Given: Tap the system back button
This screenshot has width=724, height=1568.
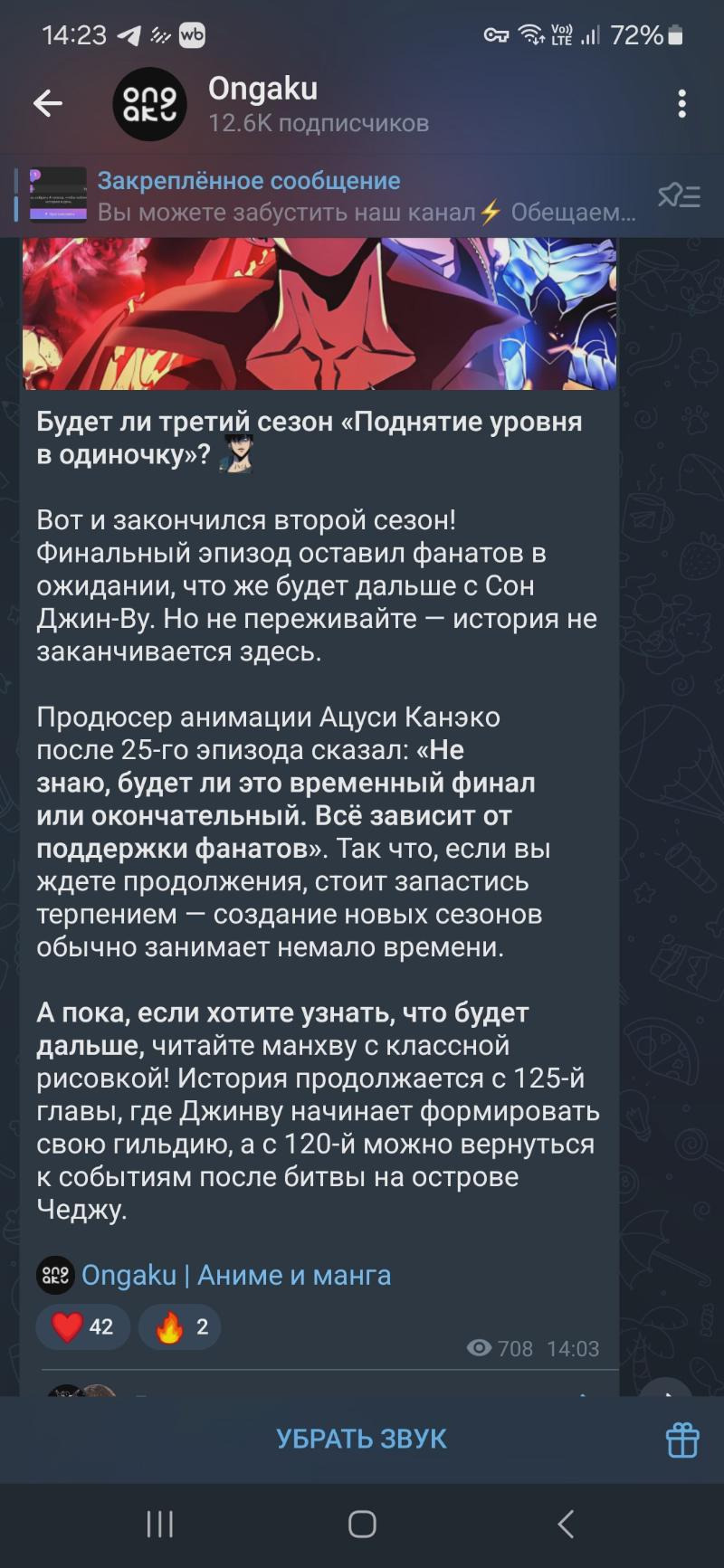Looking at the screenshot, I should [x=566, y=1525].
